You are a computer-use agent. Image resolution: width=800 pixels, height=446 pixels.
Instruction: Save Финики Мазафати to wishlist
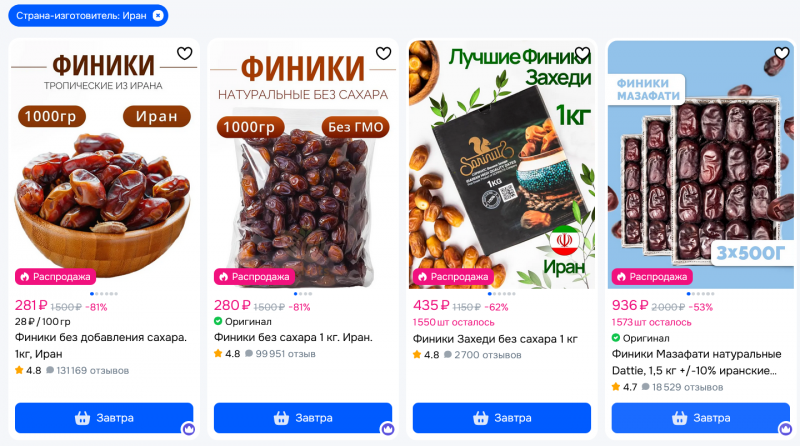coord(781,54)
